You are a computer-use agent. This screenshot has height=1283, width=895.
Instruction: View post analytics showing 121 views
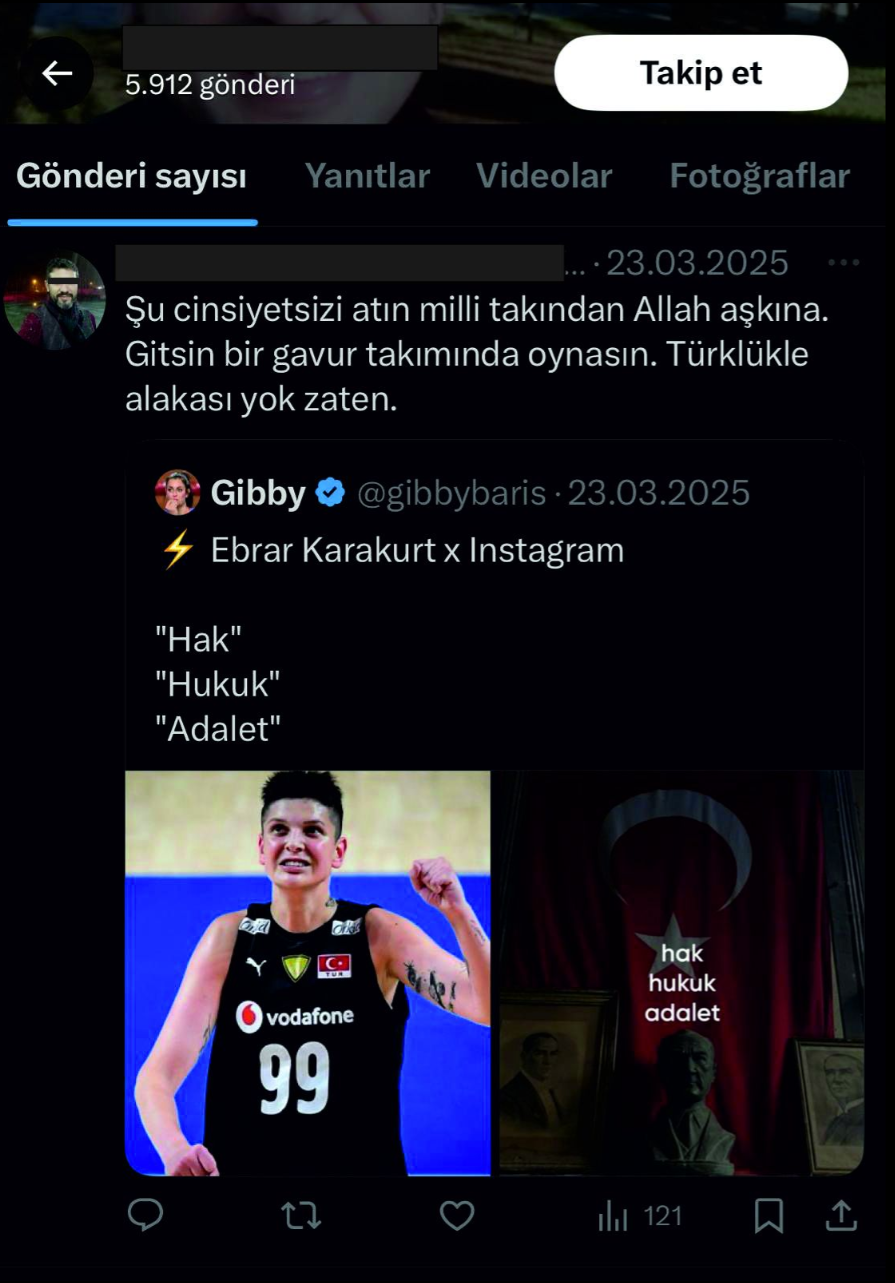pos(640,1216)
